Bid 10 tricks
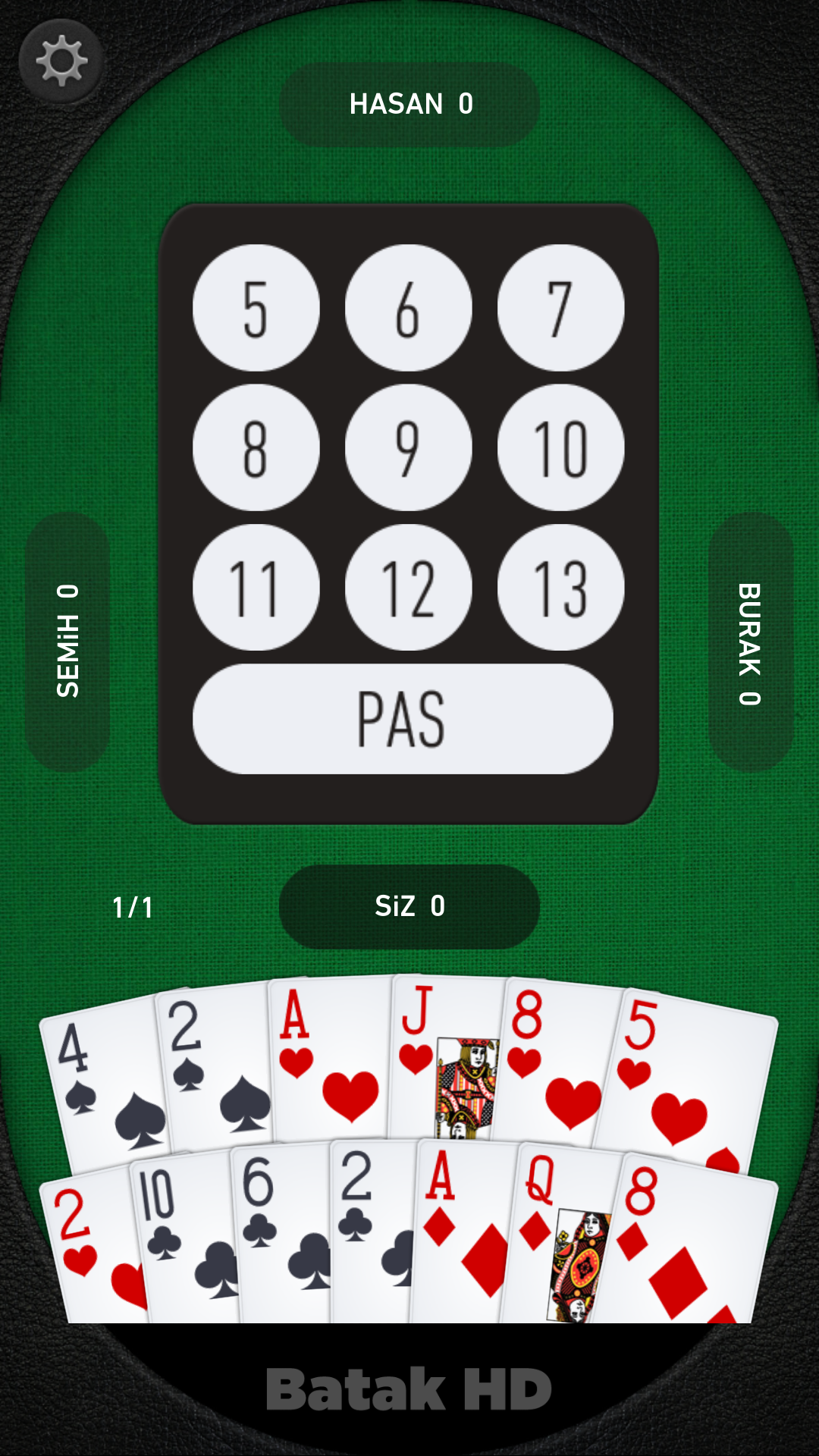 560,447
